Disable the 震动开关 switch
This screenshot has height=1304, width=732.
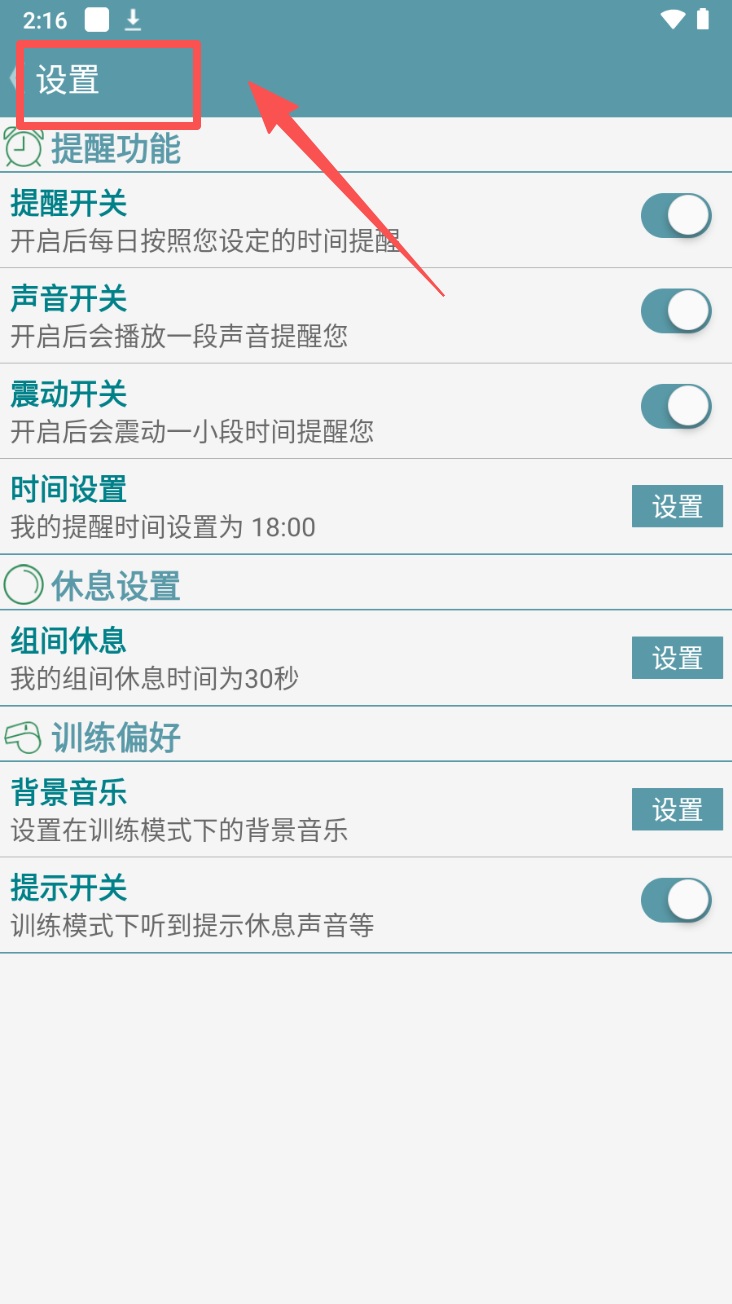coord(676,407)
